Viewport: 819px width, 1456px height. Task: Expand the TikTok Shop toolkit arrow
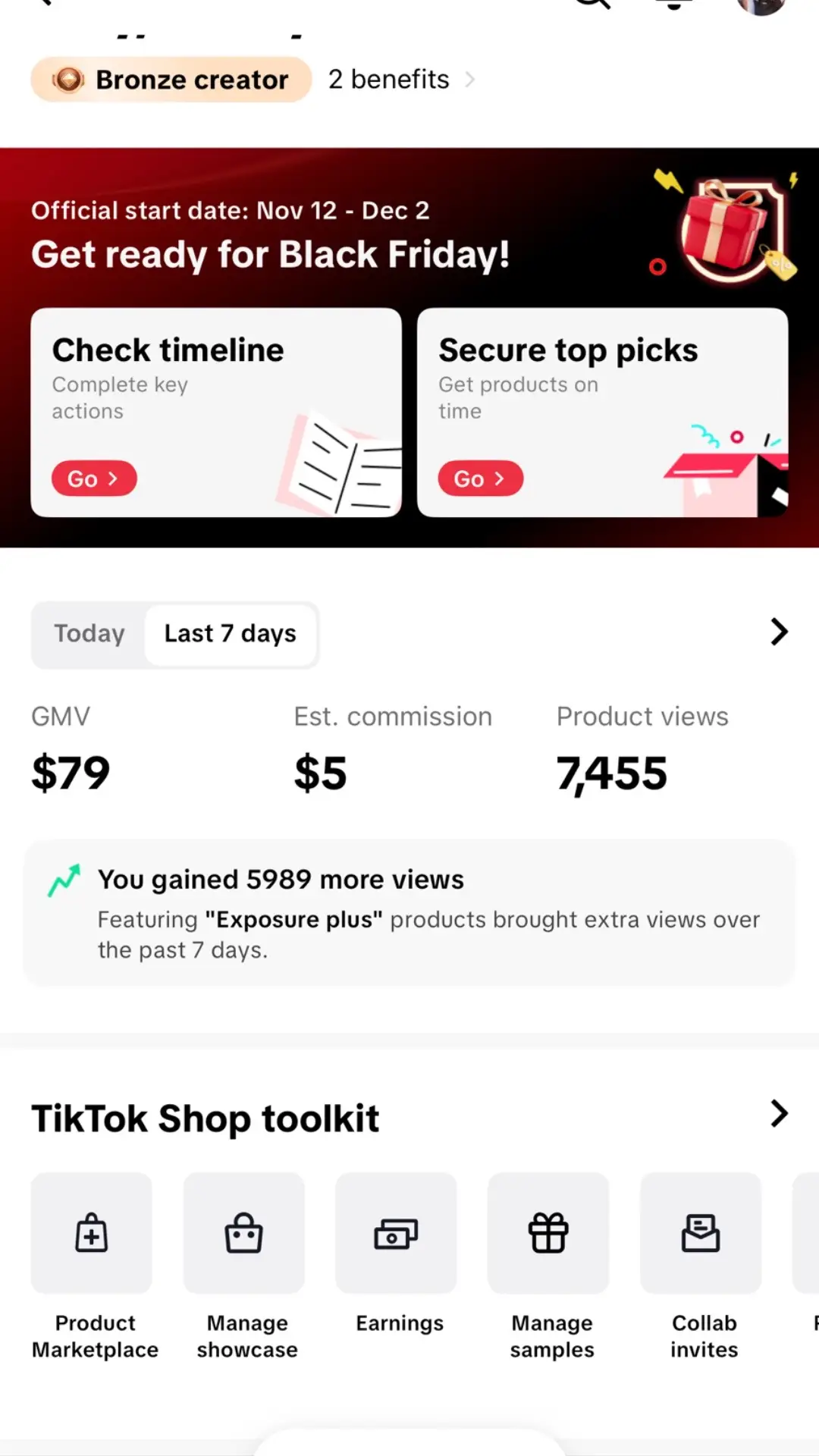(778, 1113)
